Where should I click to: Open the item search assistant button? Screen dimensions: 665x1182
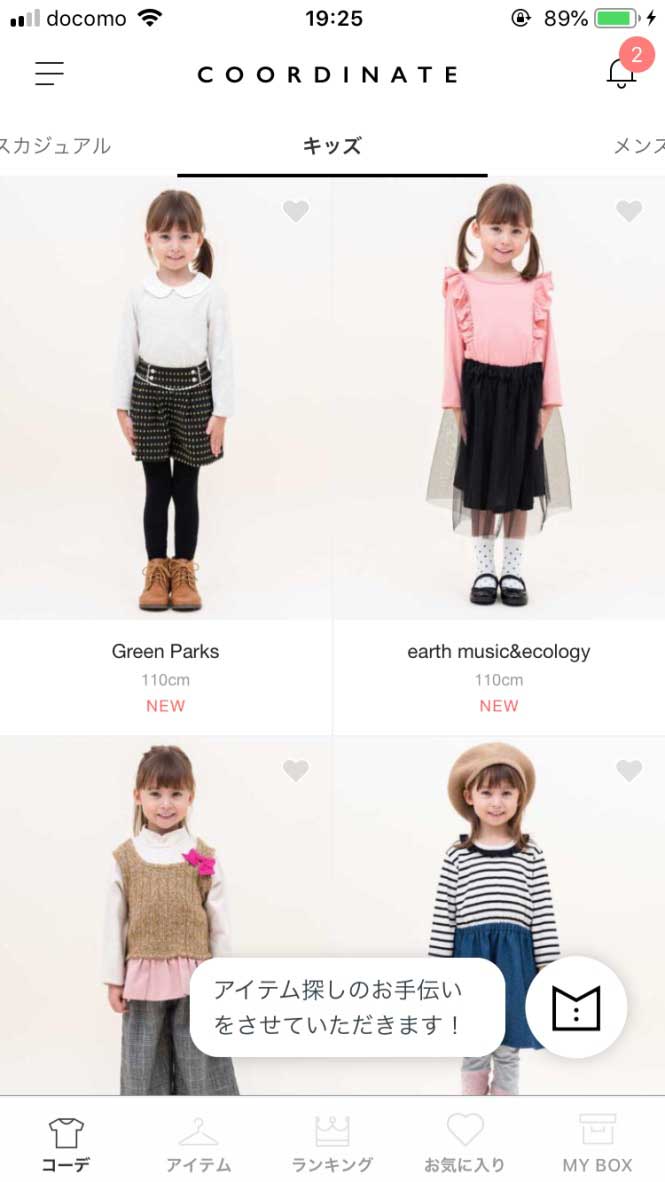point(576,1008)
